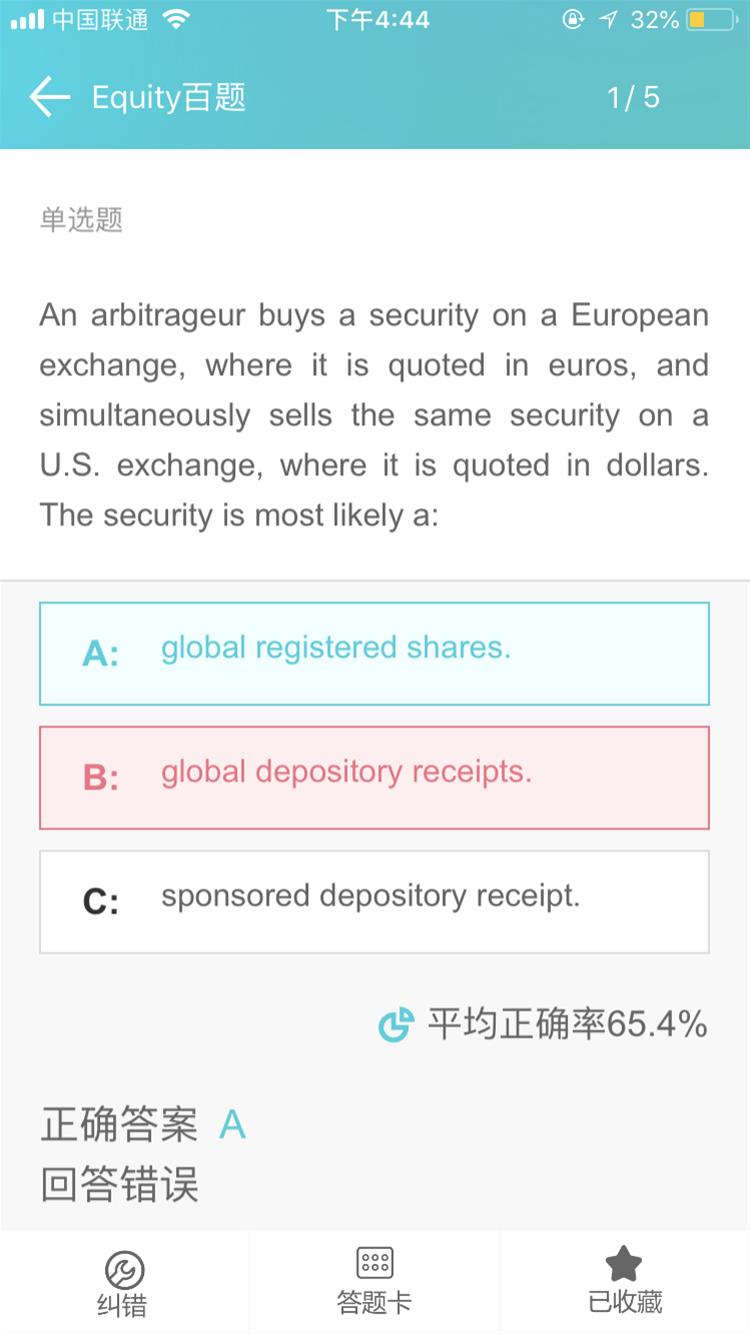Report an error with 纠错
Viewport: 750px width, 1334px height.
[x=124, y=1282]
